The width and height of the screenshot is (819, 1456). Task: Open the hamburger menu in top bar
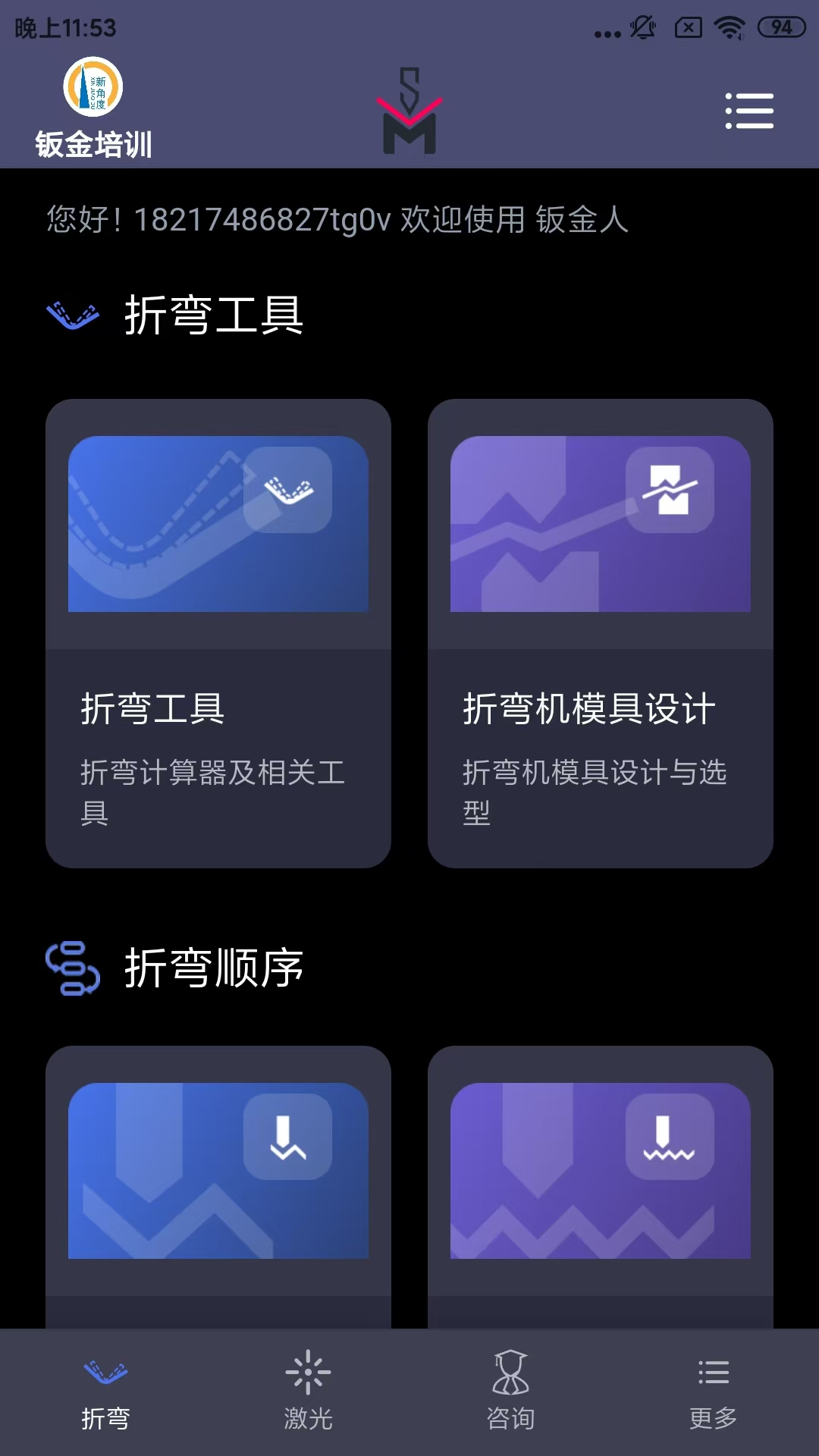[x=749, y=111]
